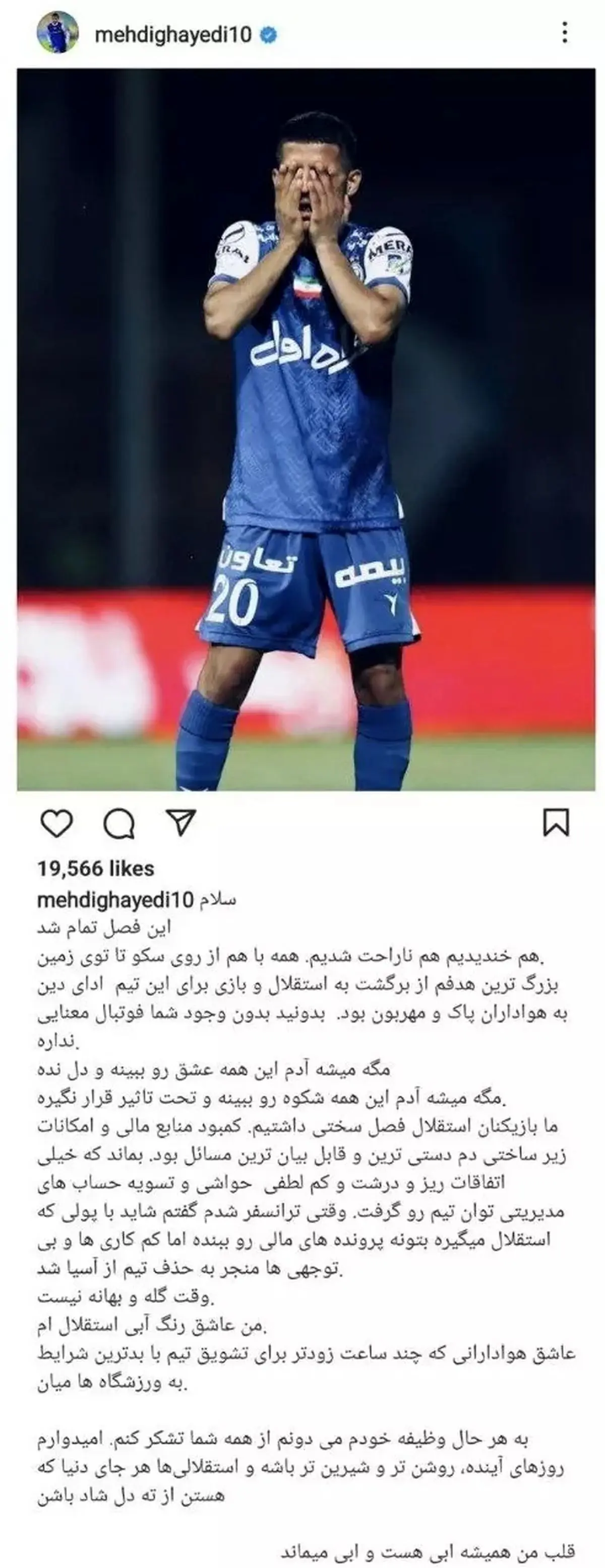605x1568 pixels.
Task: Tap the mehdighayedi10 username in the caption
Action: tap(115, 900)
